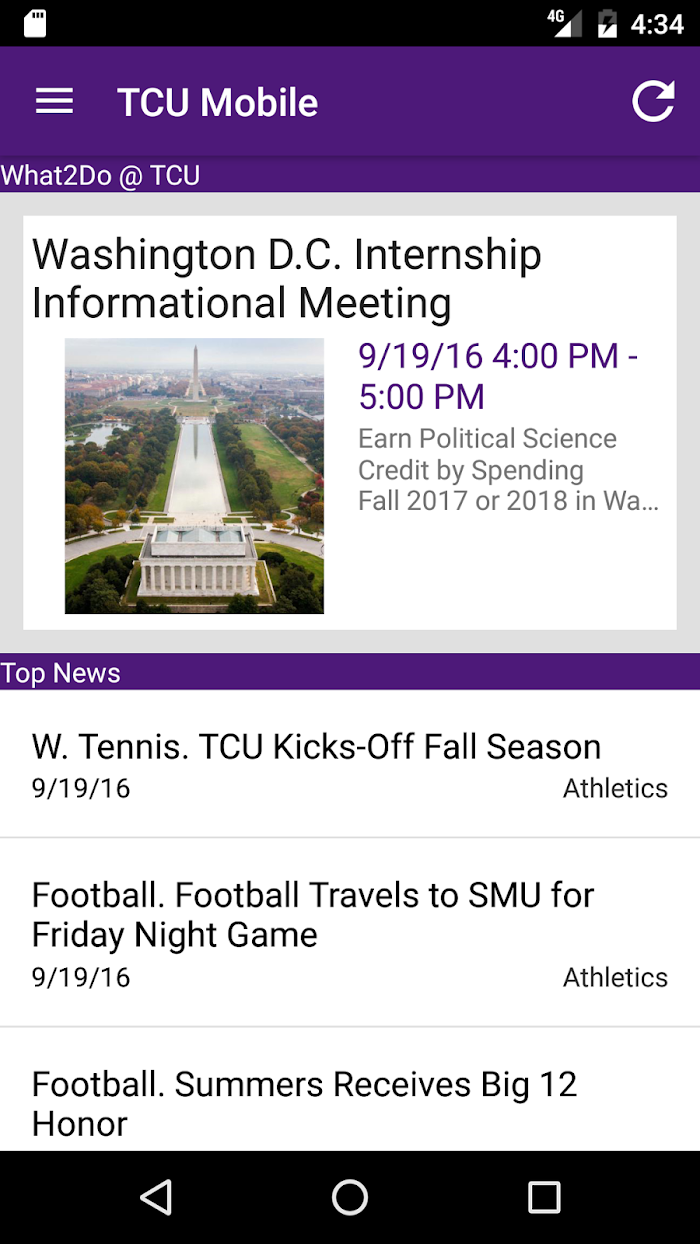700x1244 pixels.
Task: Open W. Tennis TCU Kicks-Off Fall Season
Action: [350, 764]
